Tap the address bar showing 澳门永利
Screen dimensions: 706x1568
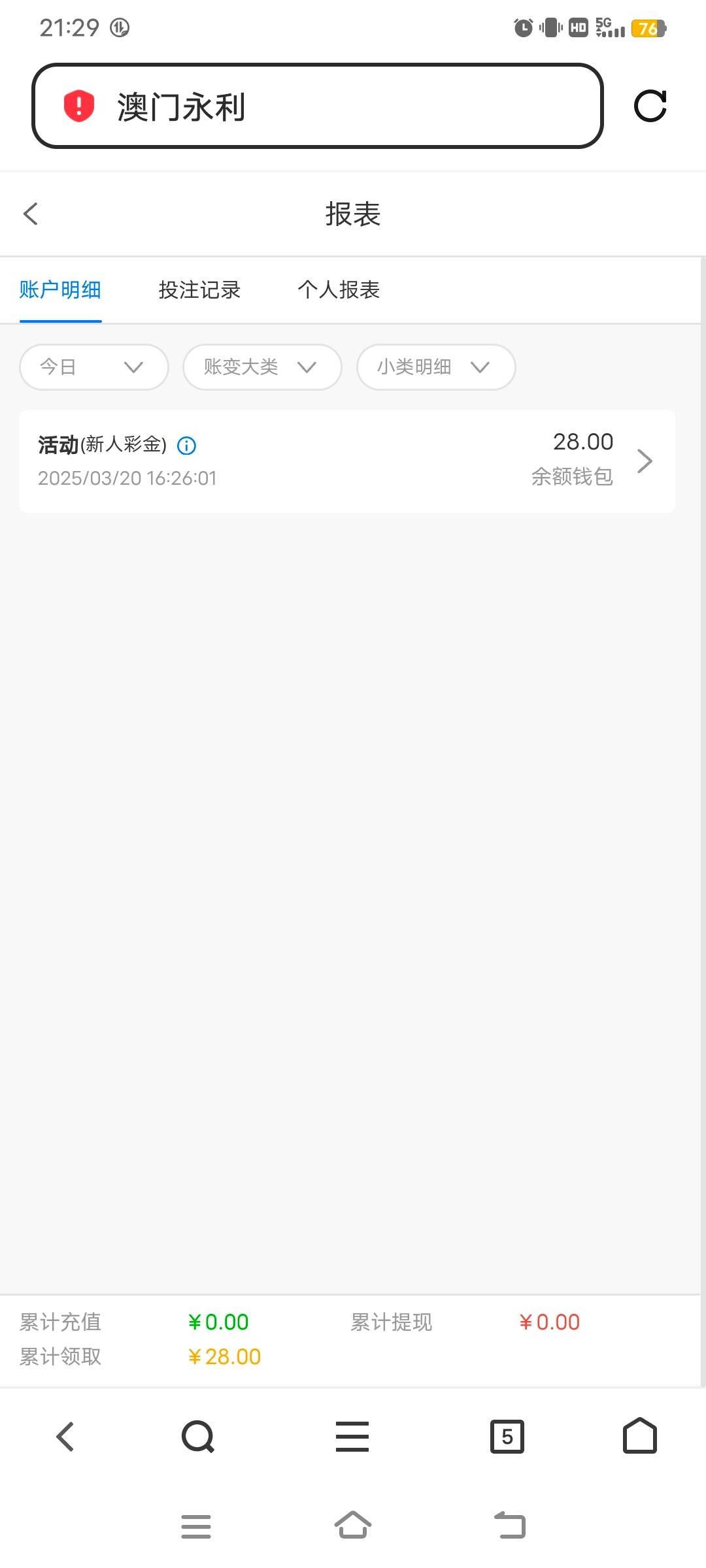click(317, 106)
